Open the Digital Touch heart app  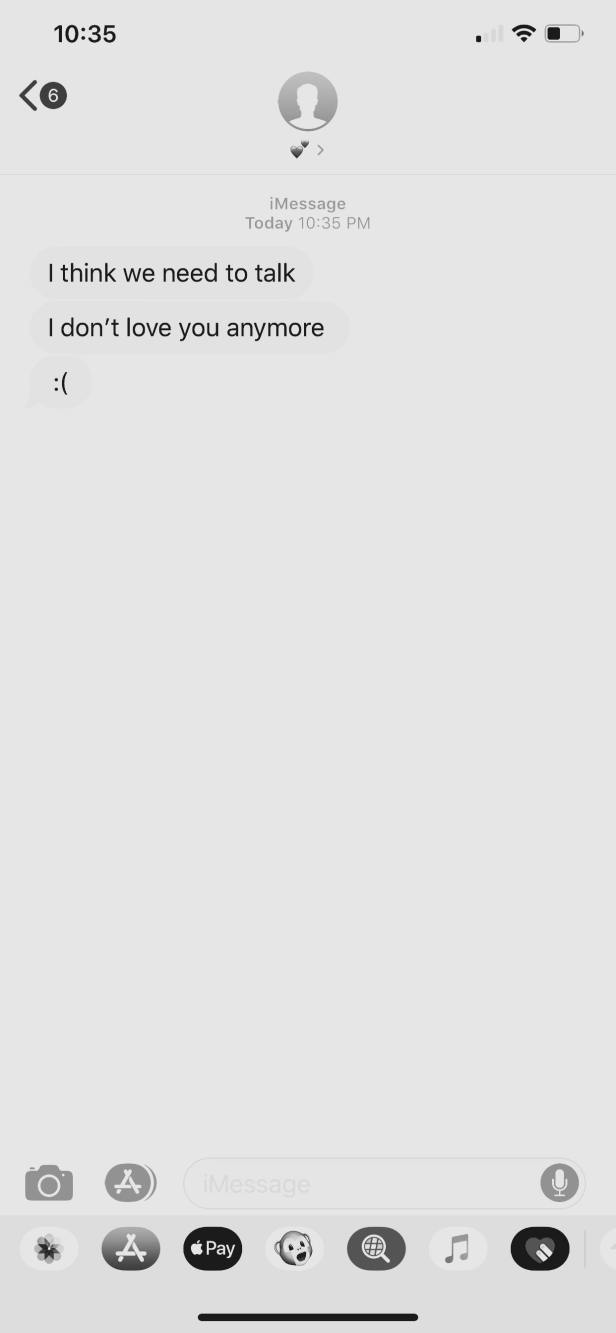(540, 1248)
